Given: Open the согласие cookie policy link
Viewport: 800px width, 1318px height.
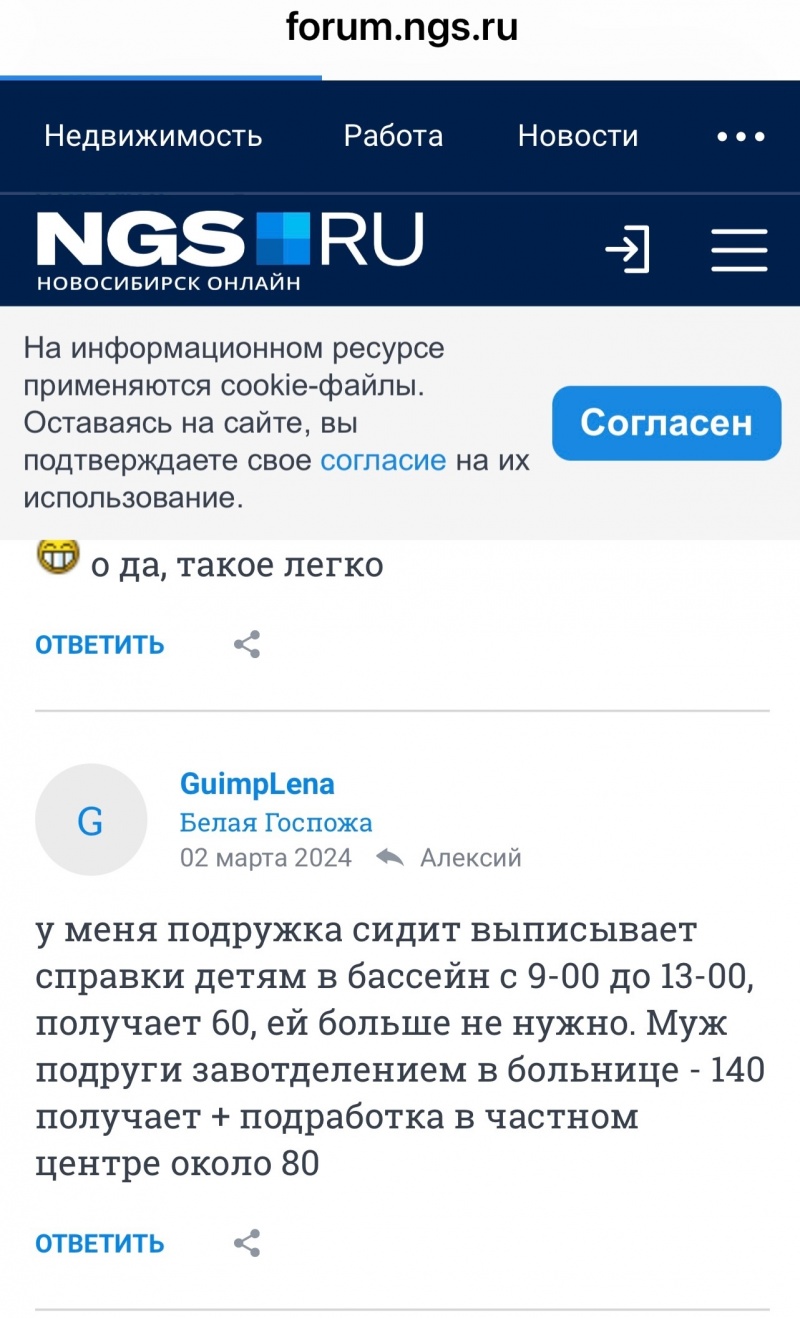Looking at the screenshot, I should (x=382, y=461).
